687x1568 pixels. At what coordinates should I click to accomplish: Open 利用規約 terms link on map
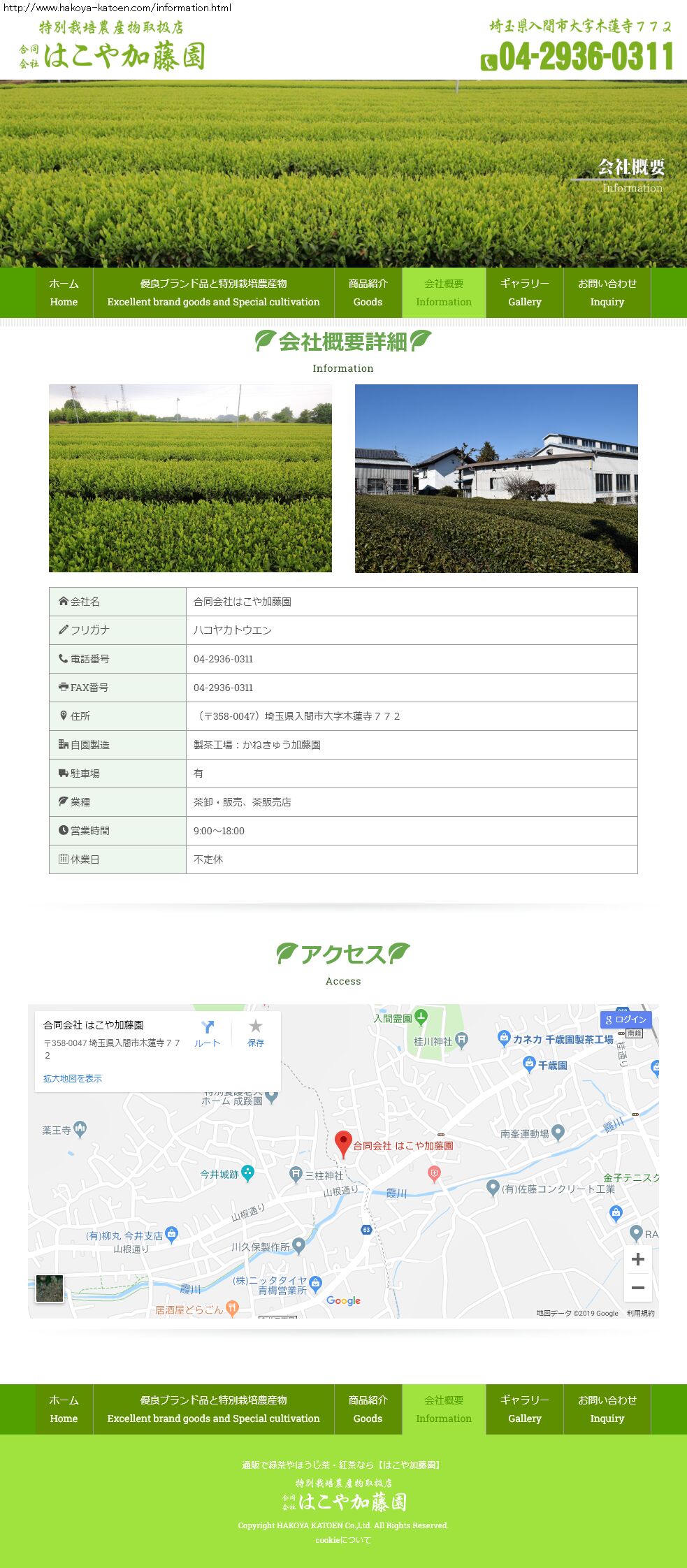coord(640,1314)
